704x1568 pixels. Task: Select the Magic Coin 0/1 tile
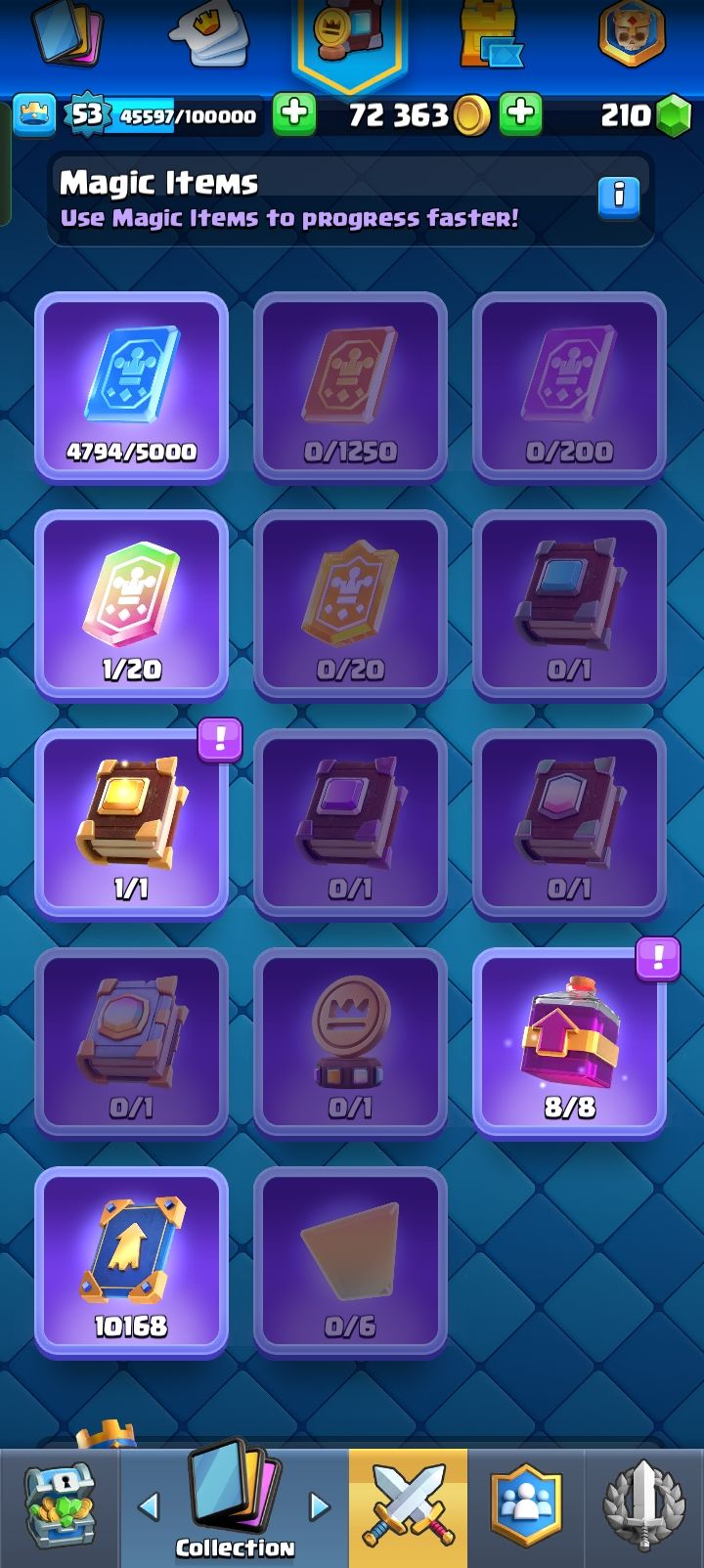(x=350, y=1042)
